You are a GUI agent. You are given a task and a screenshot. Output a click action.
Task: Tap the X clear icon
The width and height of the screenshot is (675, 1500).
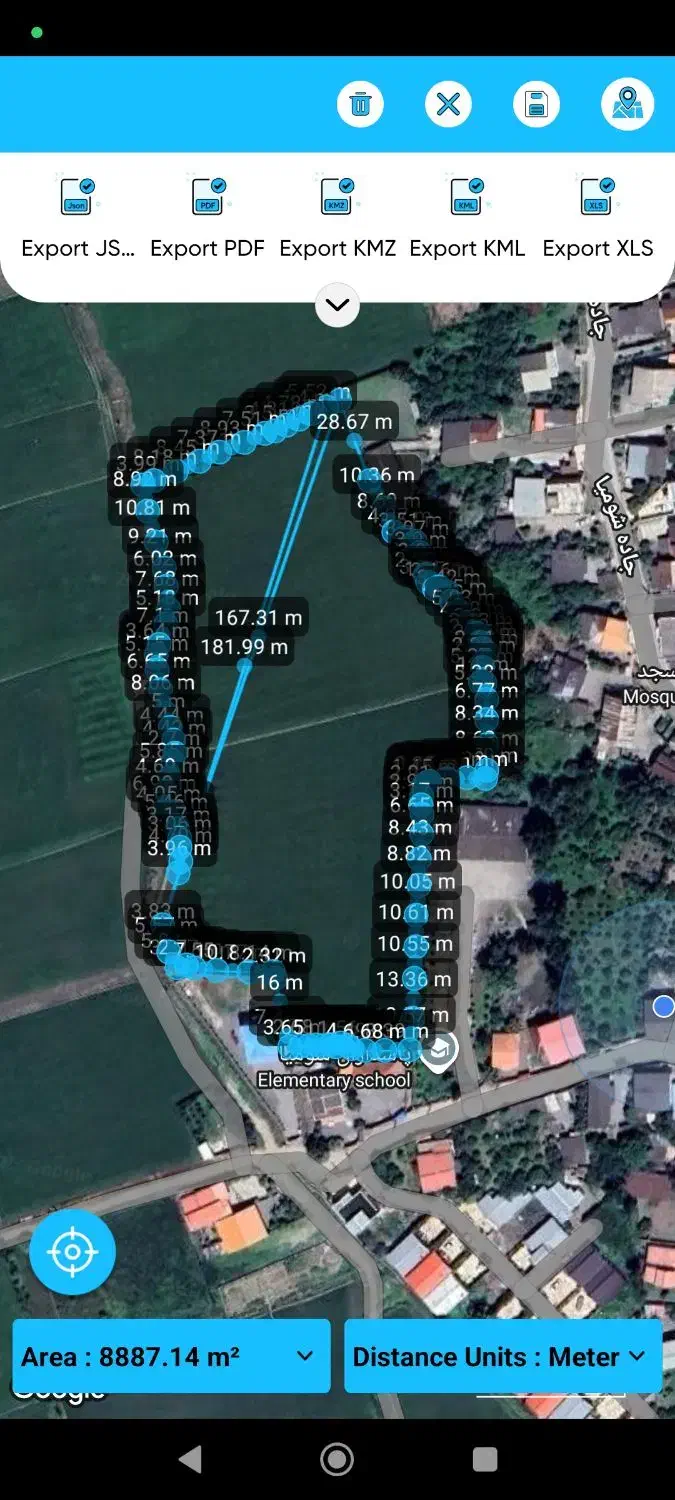click(448, 104)
